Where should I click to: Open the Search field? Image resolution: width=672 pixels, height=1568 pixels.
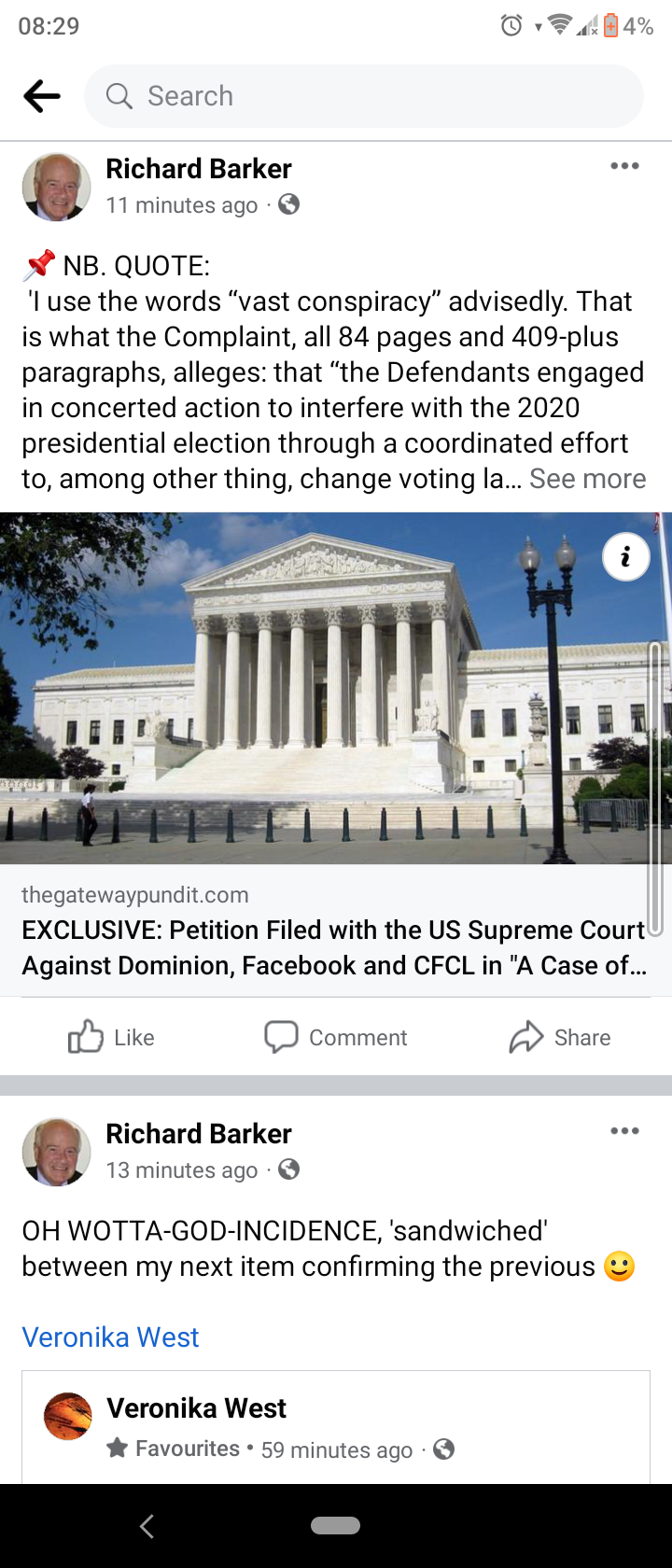pos(364,95)
